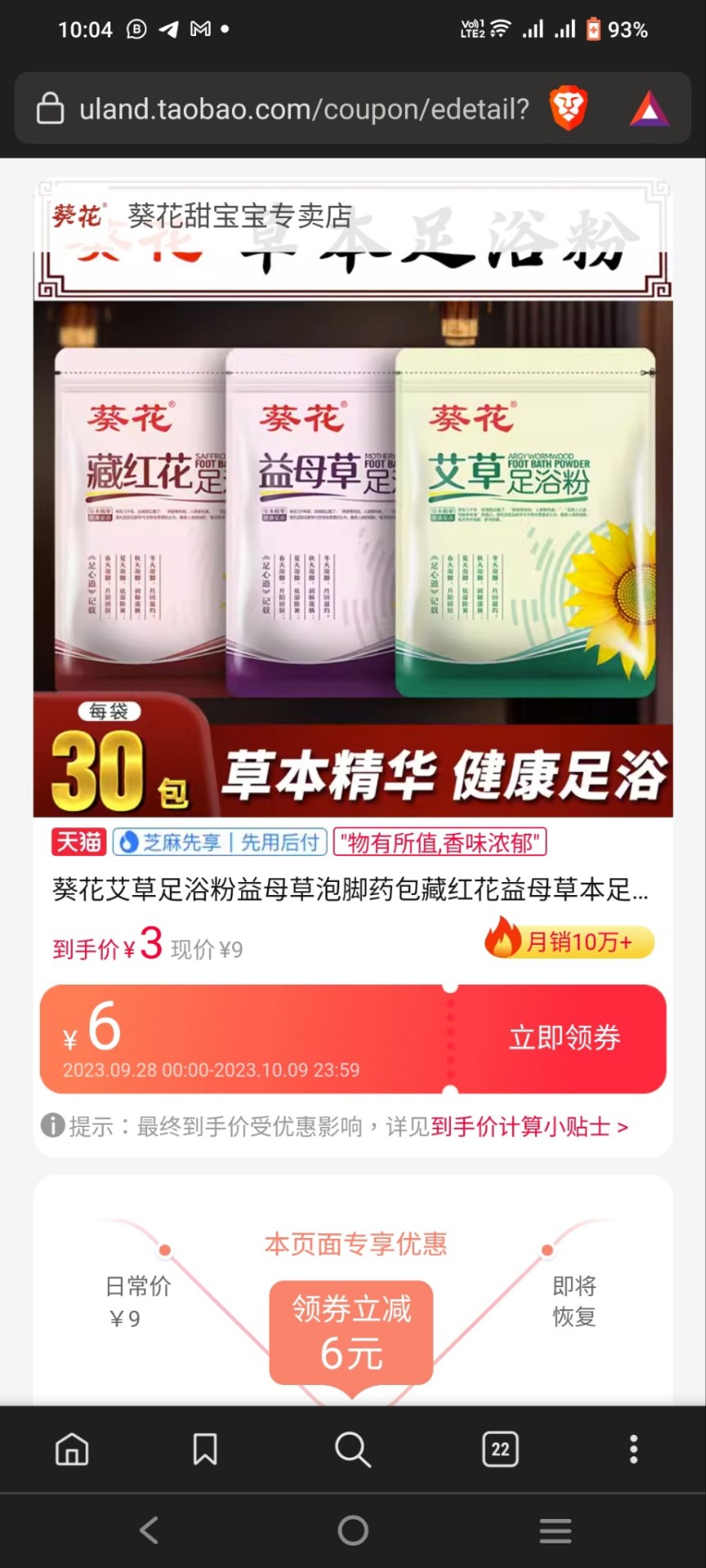Tap the search icon in the bottom toolbar
This screenshot has width=706, height=1568.
[x=353, y=1450]
